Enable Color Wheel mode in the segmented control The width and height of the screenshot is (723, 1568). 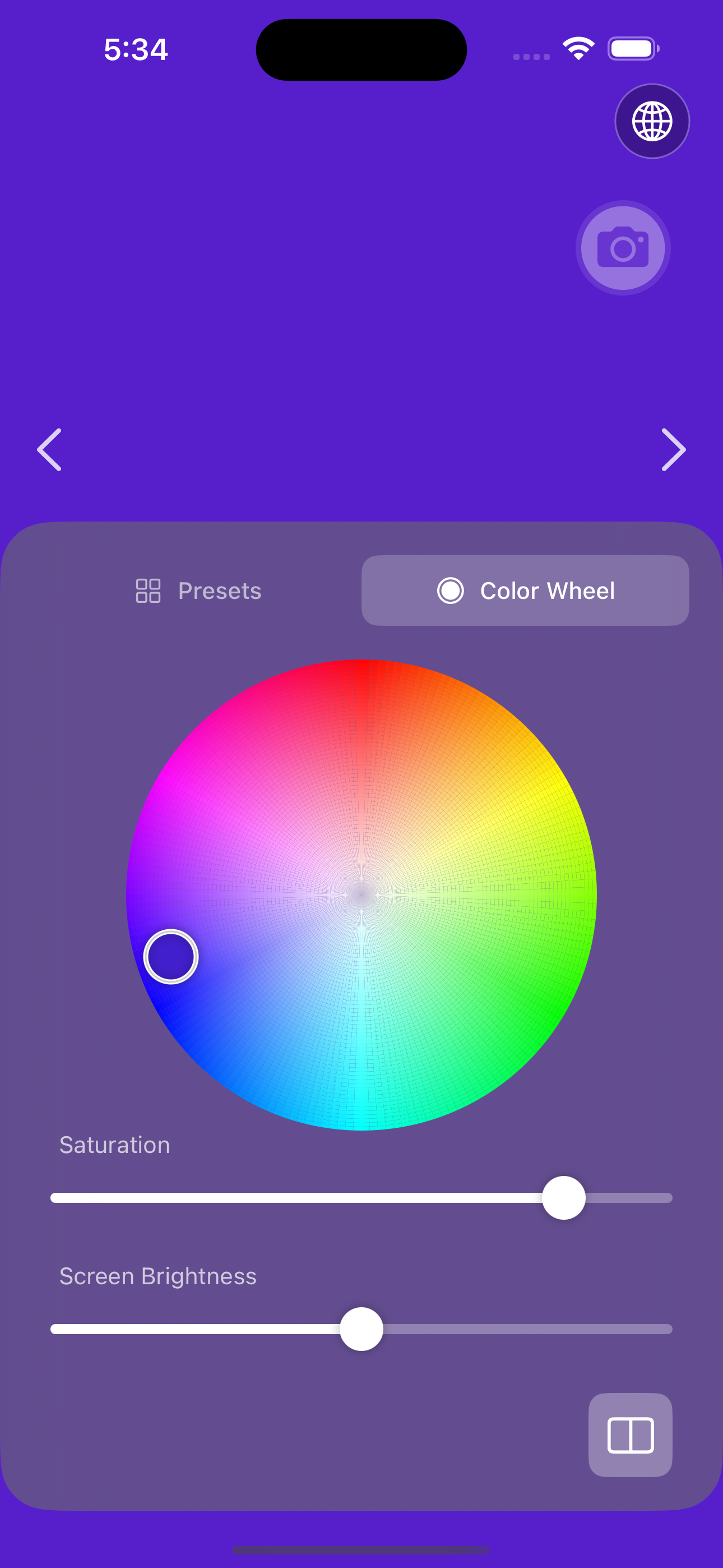coord(525,591)
